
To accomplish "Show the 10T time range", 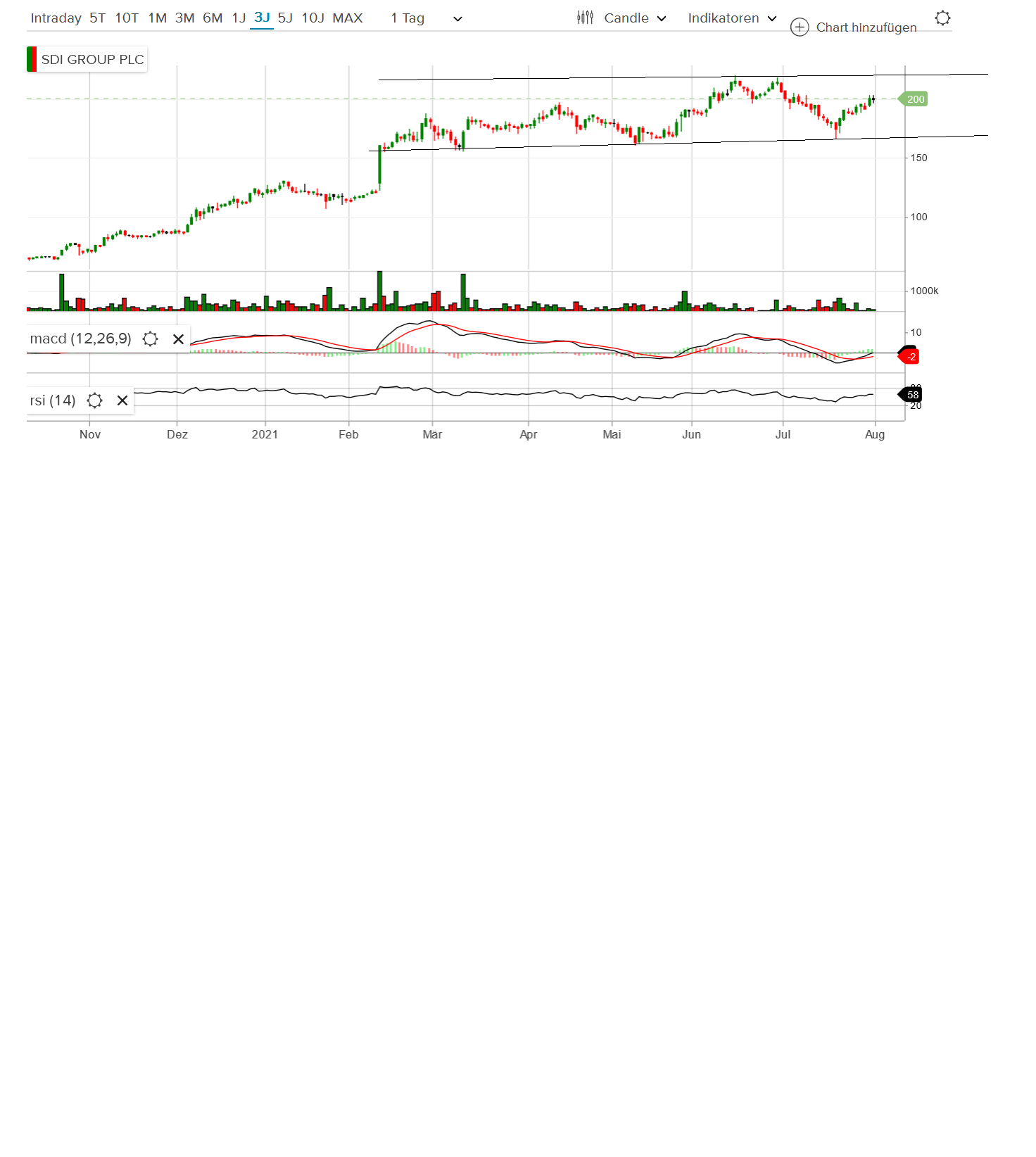I will 127,18.
